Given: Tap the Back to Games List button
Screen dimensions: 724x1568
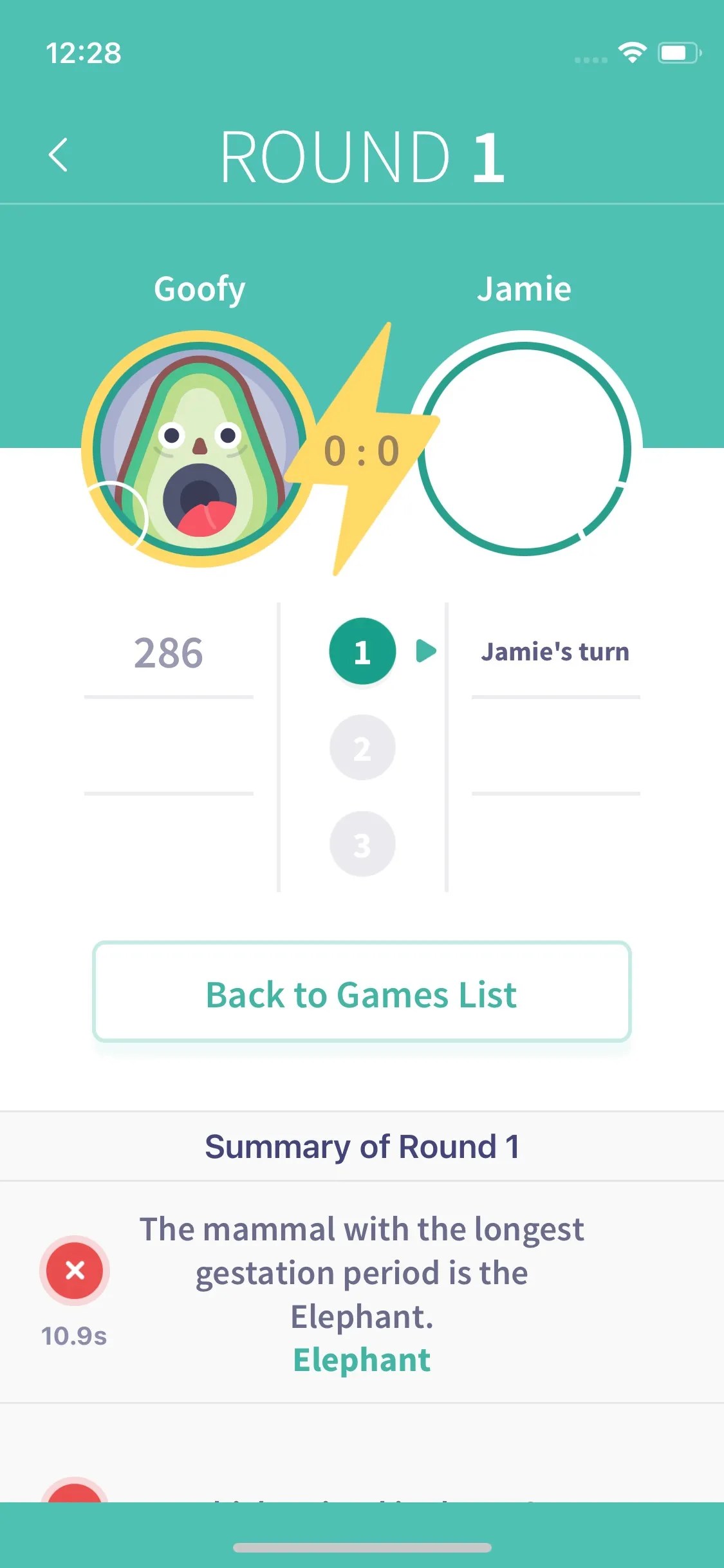Looking at the screenshot, I should (362, 994).
